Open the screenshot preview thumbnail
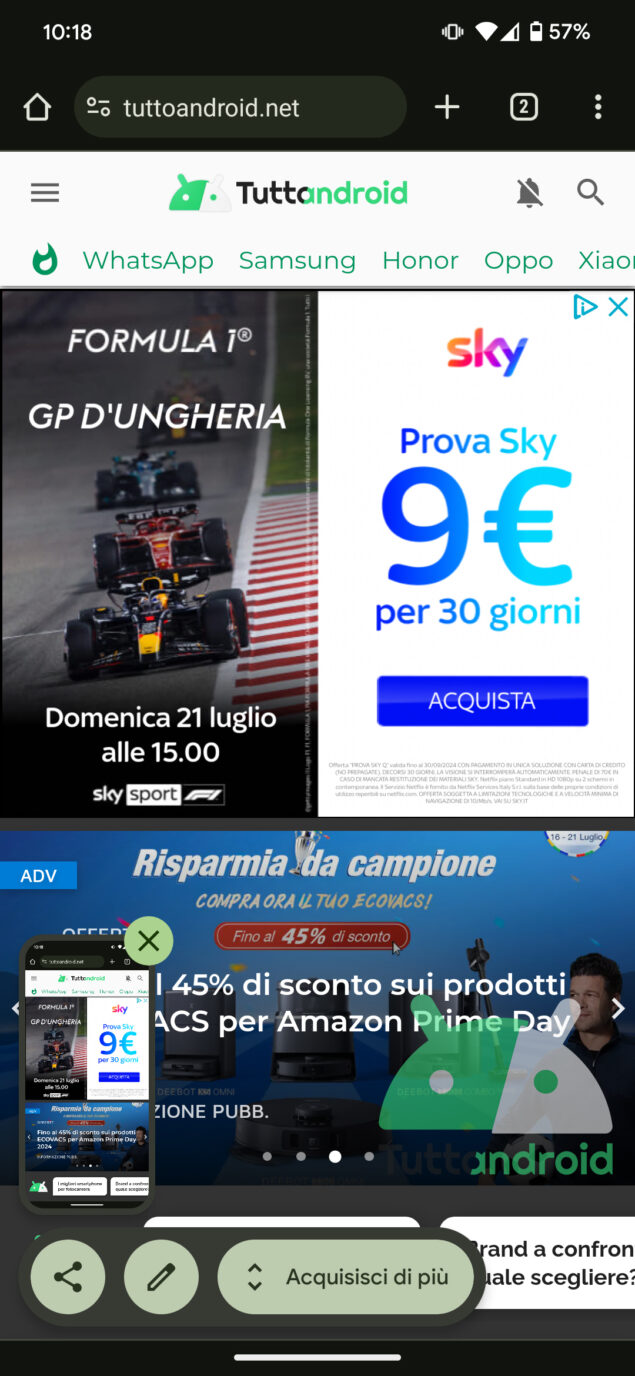This screenshot has height=1376, width=635. point(86,1076)
